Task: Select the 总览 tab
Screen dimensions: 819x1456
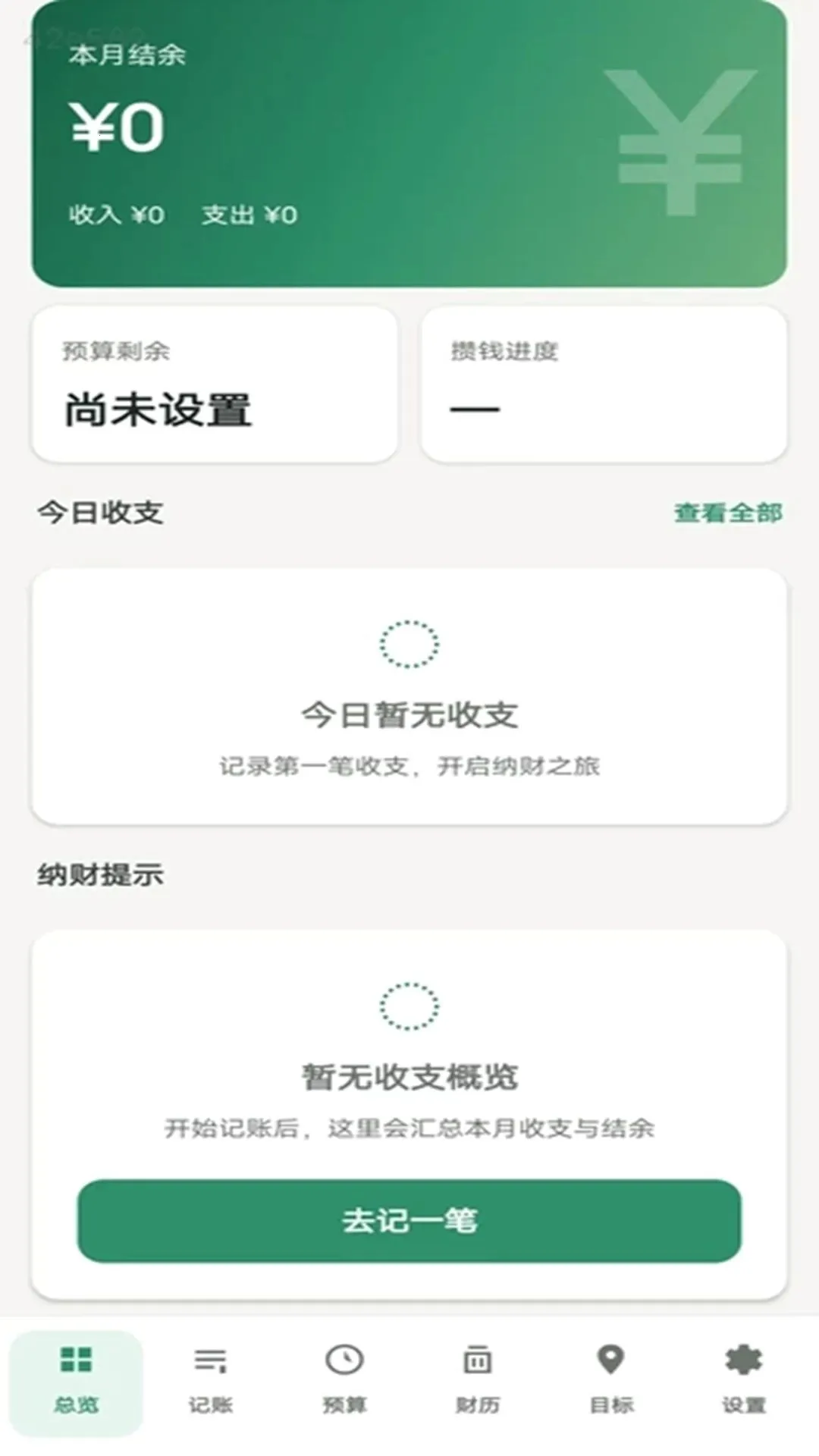Action: [76, 1382]
